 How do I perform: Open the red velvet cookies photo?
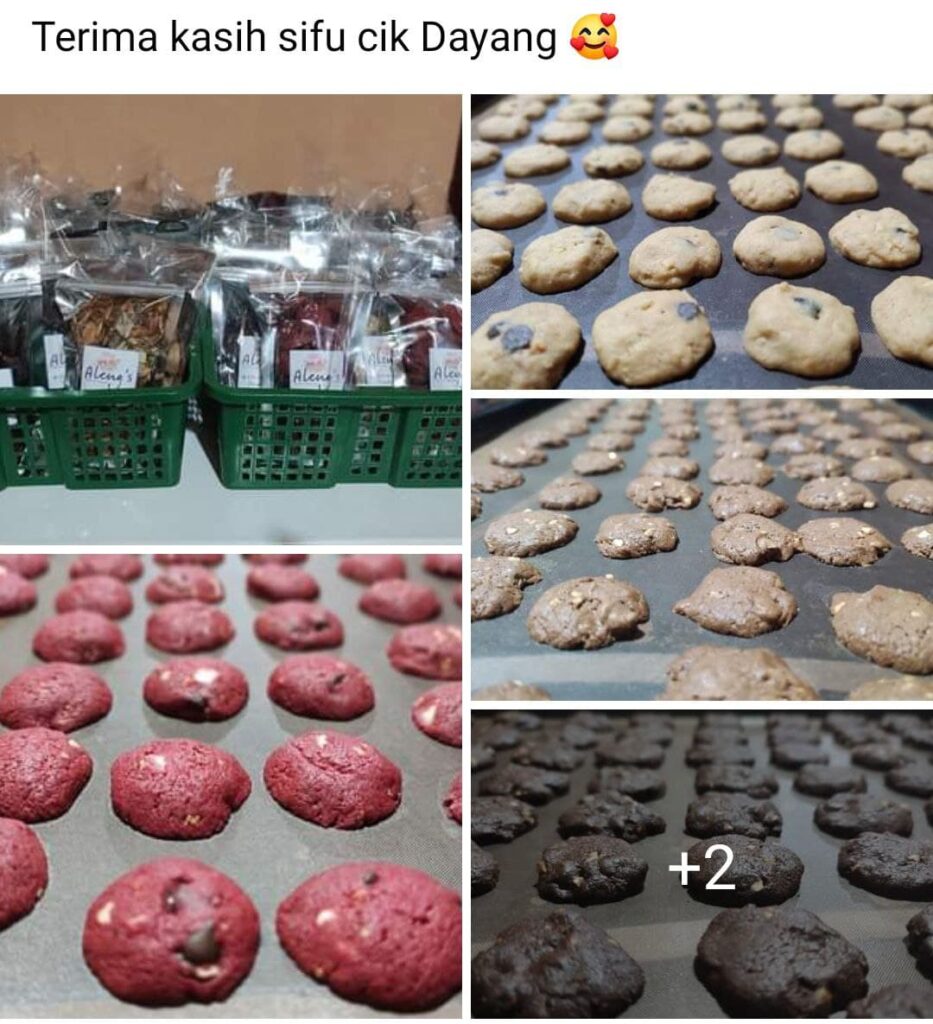pos(230,785)
